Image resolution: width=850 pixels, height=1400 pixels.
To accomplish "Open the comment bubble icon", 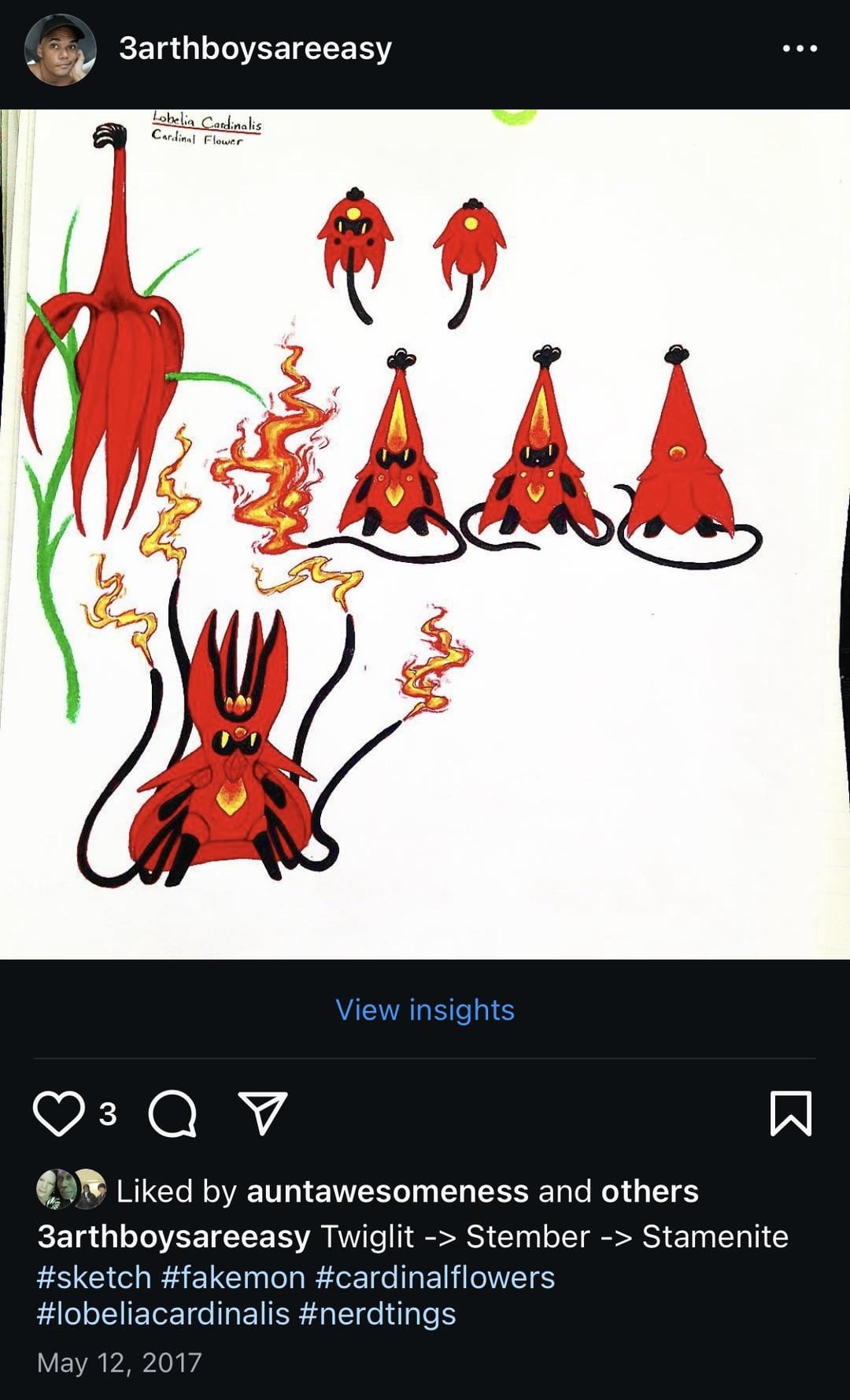I will pos(172,1114).
